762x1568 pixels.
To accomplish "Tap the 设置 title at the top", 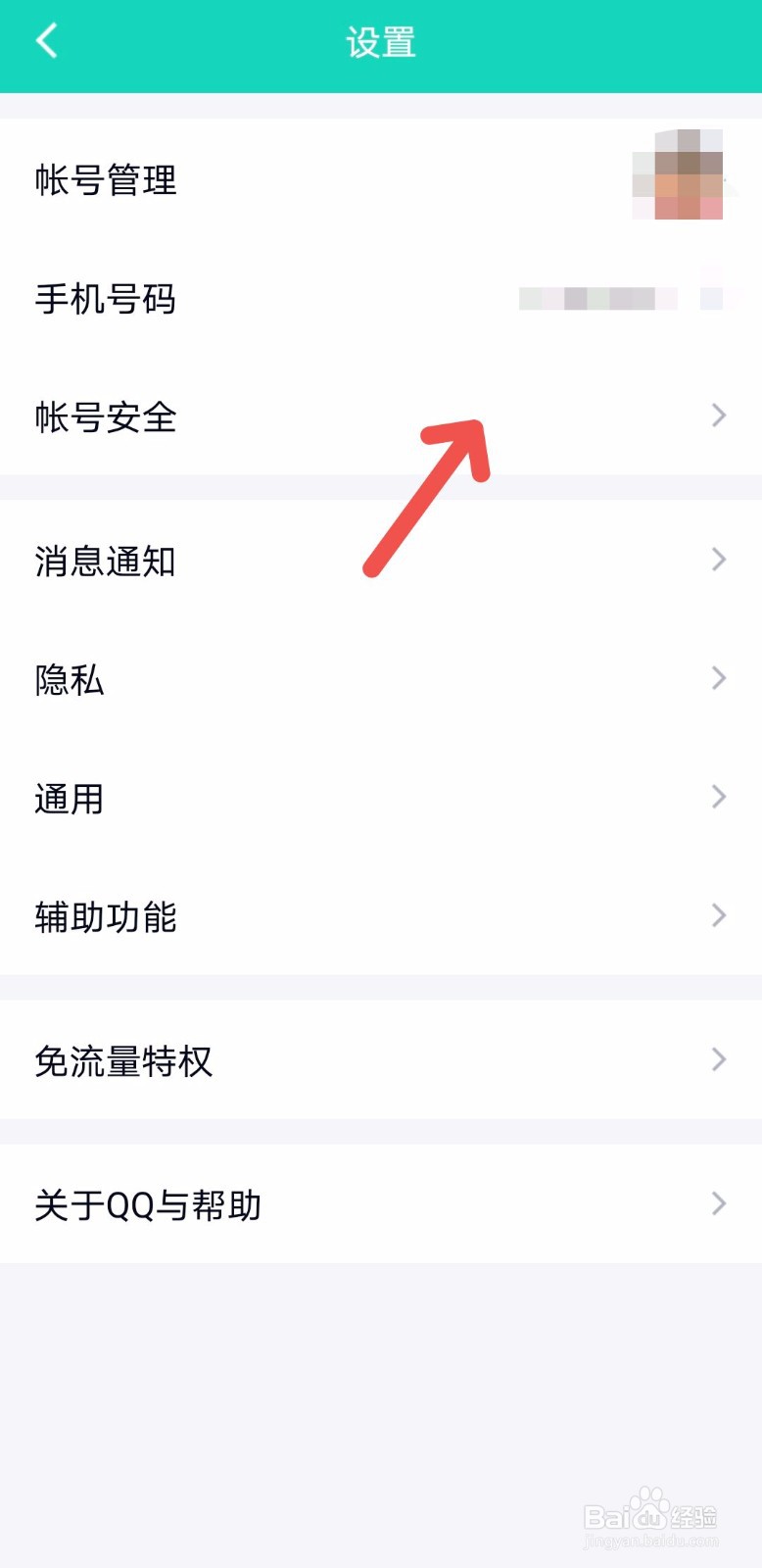I will [x=381, y=41].
